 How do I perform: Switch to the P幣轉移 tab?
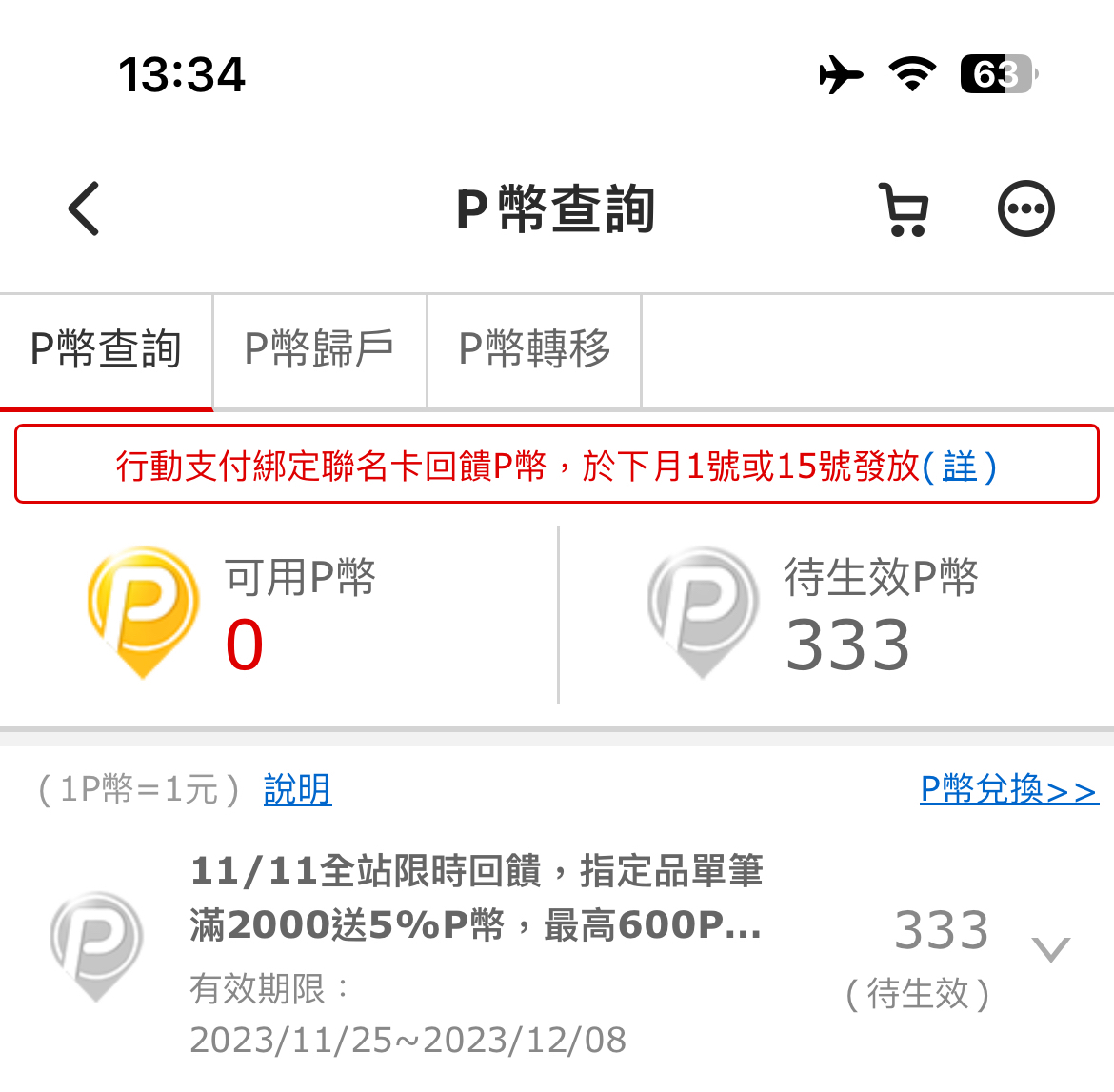pos(534,349)
